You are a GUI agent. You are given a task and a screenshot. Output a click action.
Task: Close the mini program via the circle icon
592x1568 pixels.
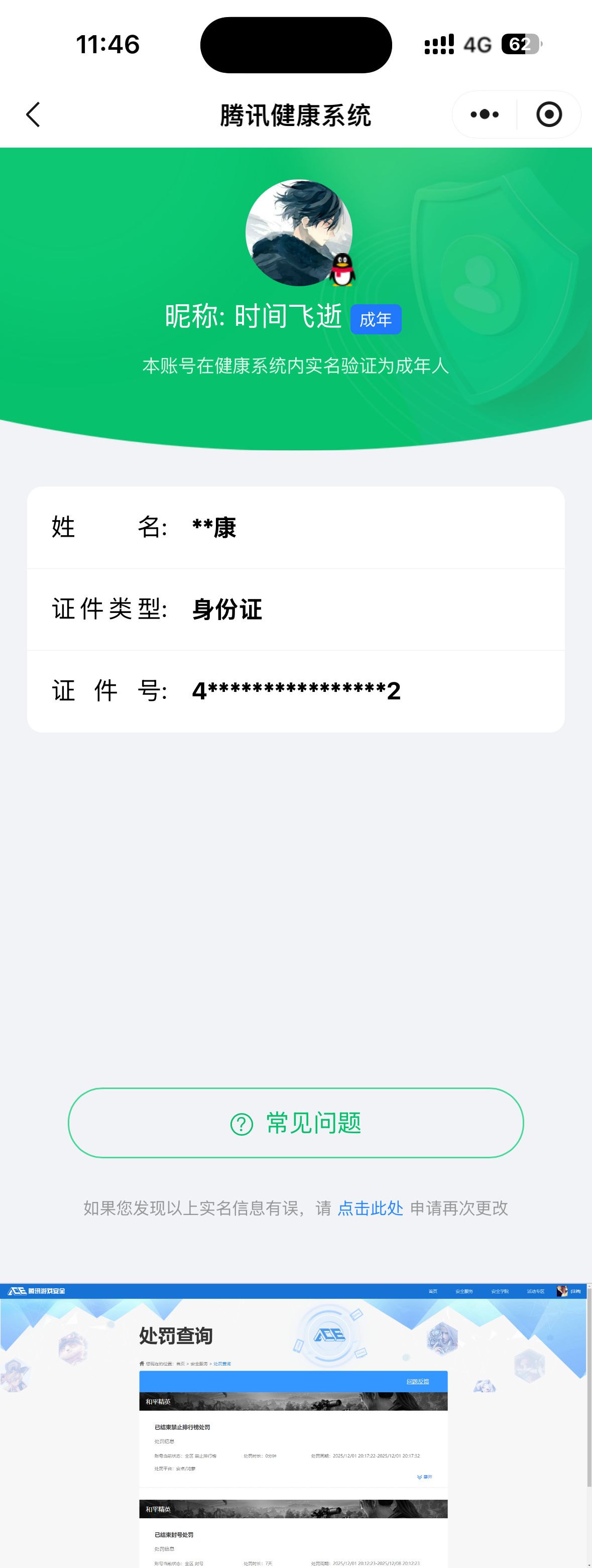(549, 114)
